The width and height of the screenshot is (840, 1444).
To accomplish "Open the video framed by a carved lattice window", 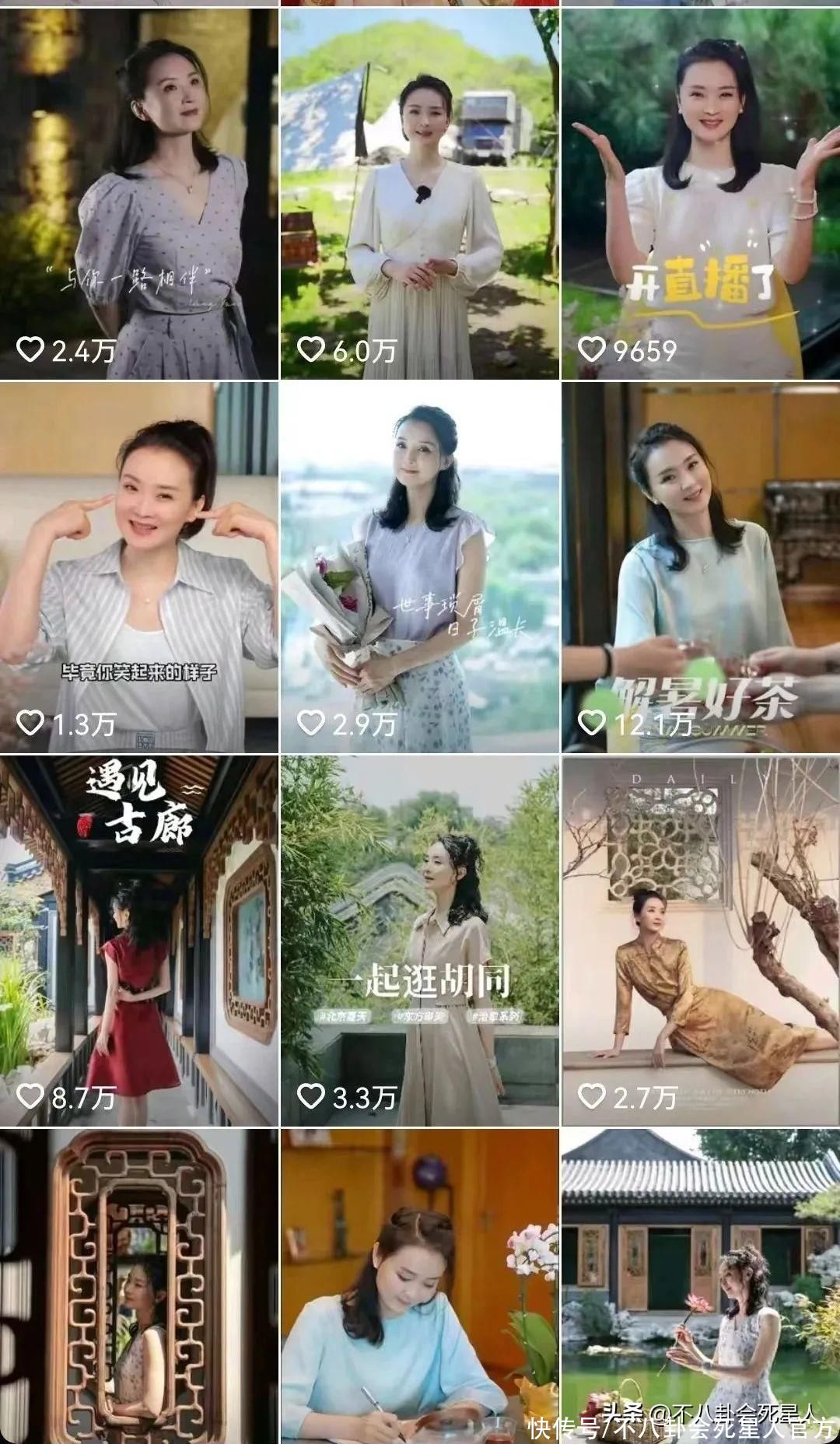I will coord(138,1284).
